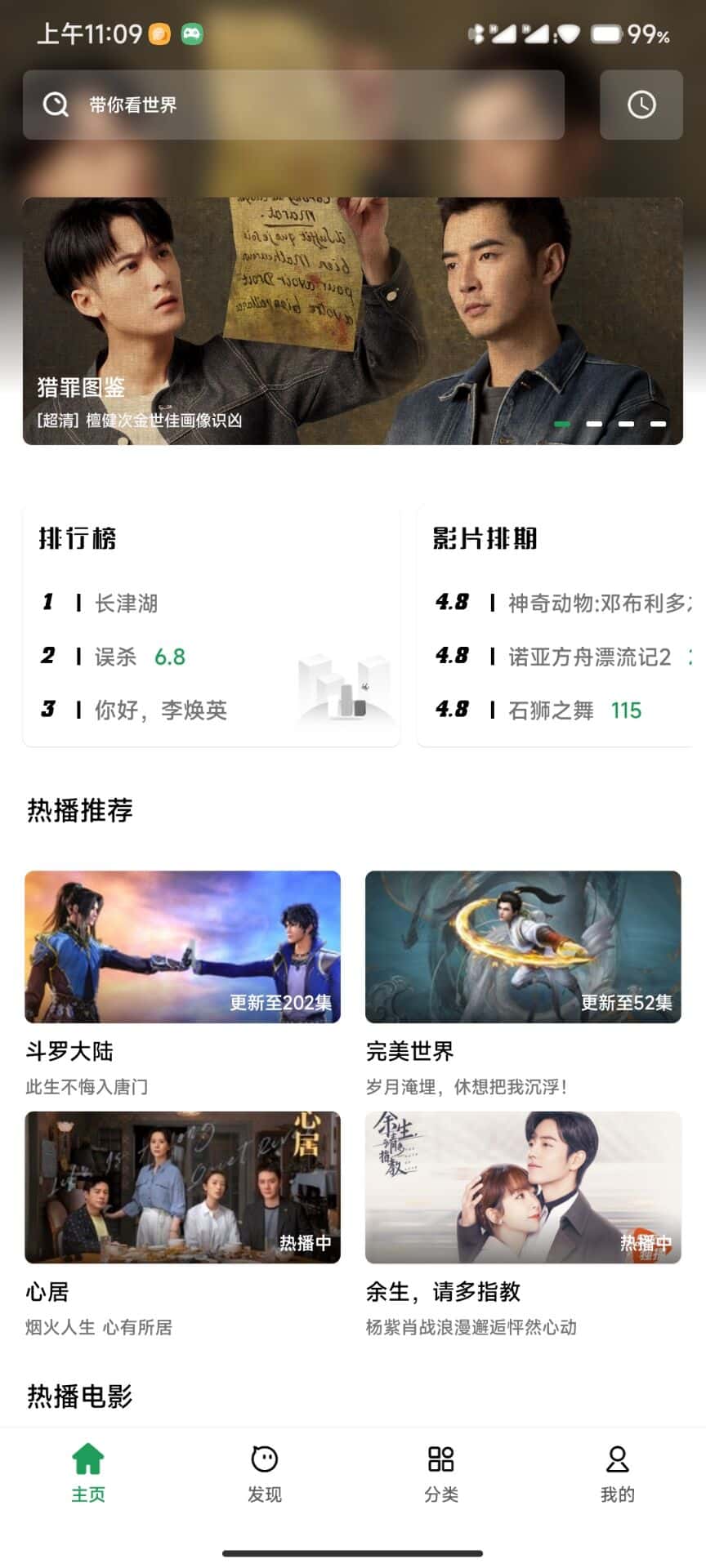The image size is (706, 1568).
Task: Open the 猎罪图鉴 banner
Action: pos(352,321)
